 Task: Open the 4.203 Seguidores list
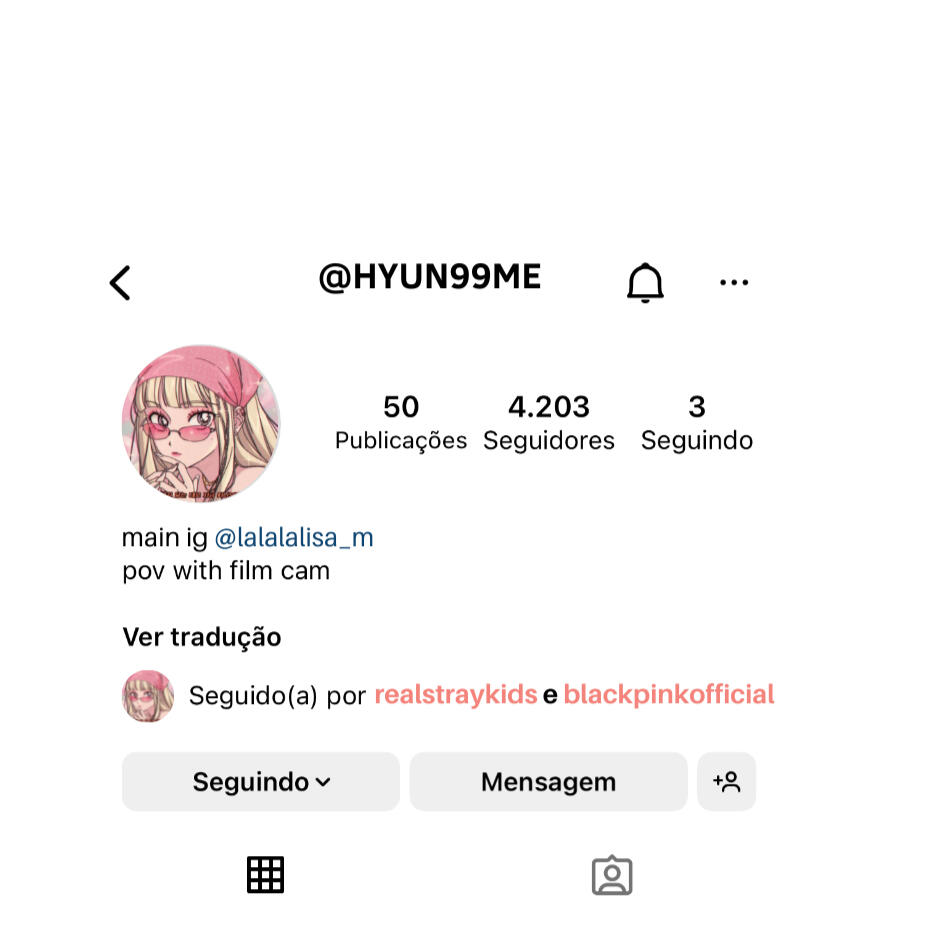548,422
